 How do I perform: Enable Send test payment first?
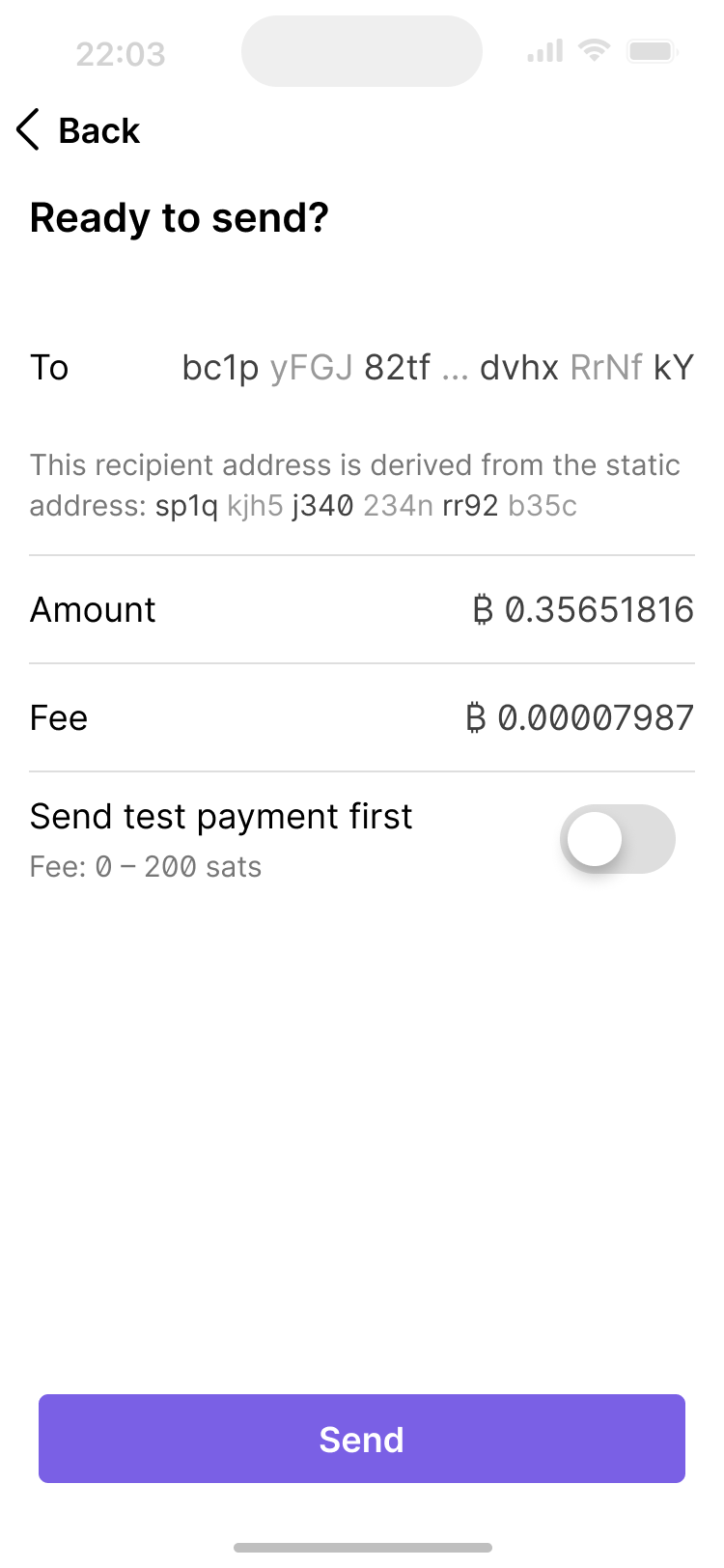click(x=617, y=839)
